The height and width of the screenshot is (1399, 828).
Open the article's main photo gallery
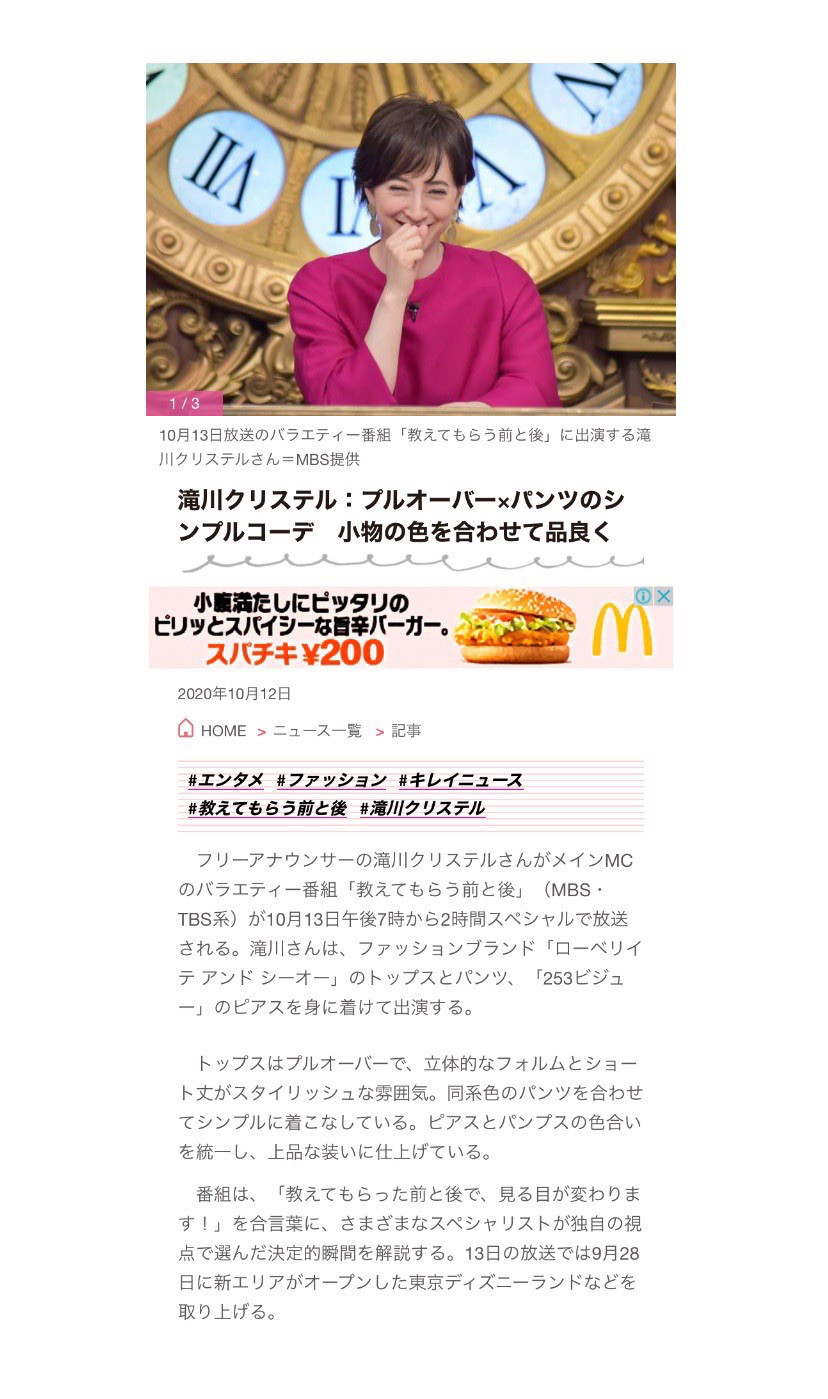410,238
